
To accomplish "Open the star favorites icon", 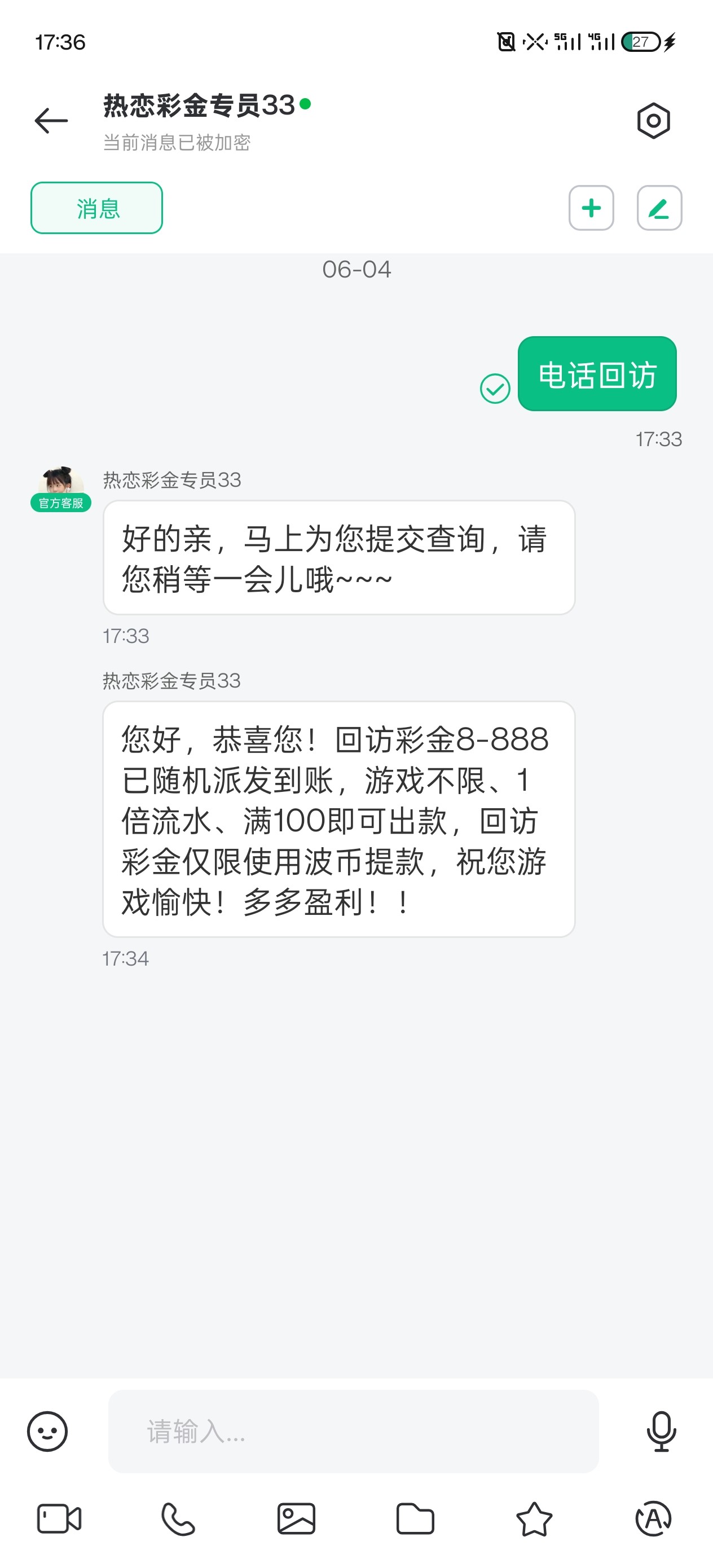I will pyautogui.click(x=534, y=1519).
